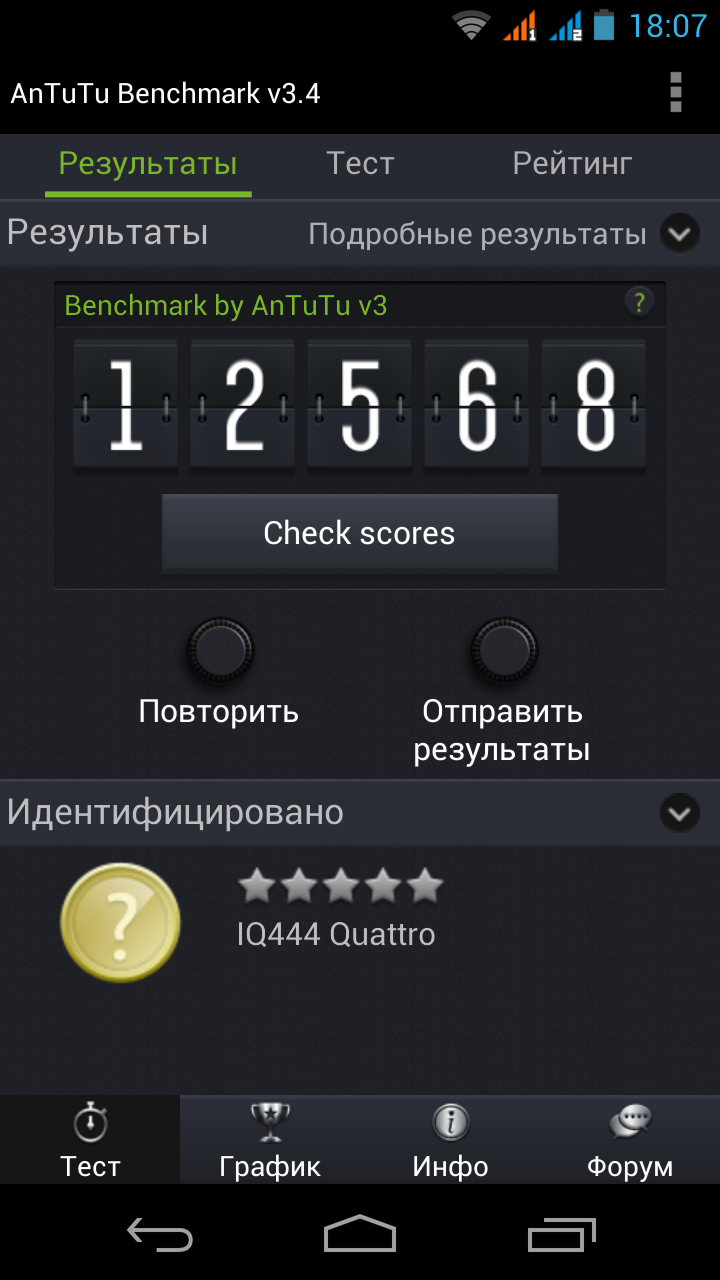Select the Результаты tab
The image size is (720, 1280).
[x=148, y=164]
